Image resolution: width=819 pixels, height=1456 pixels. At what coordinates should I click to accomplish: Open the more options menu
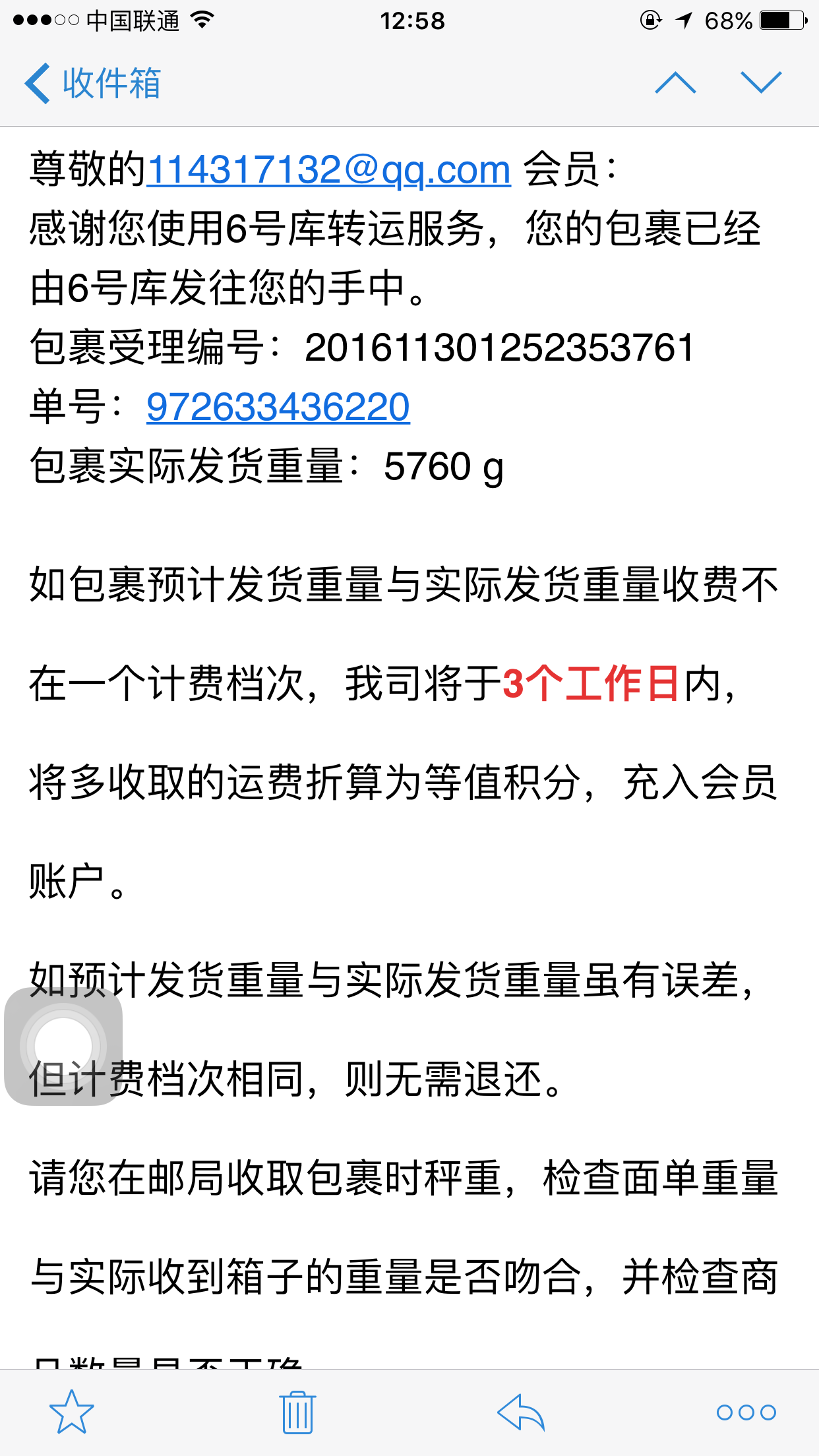click(x=746, y=1412)
